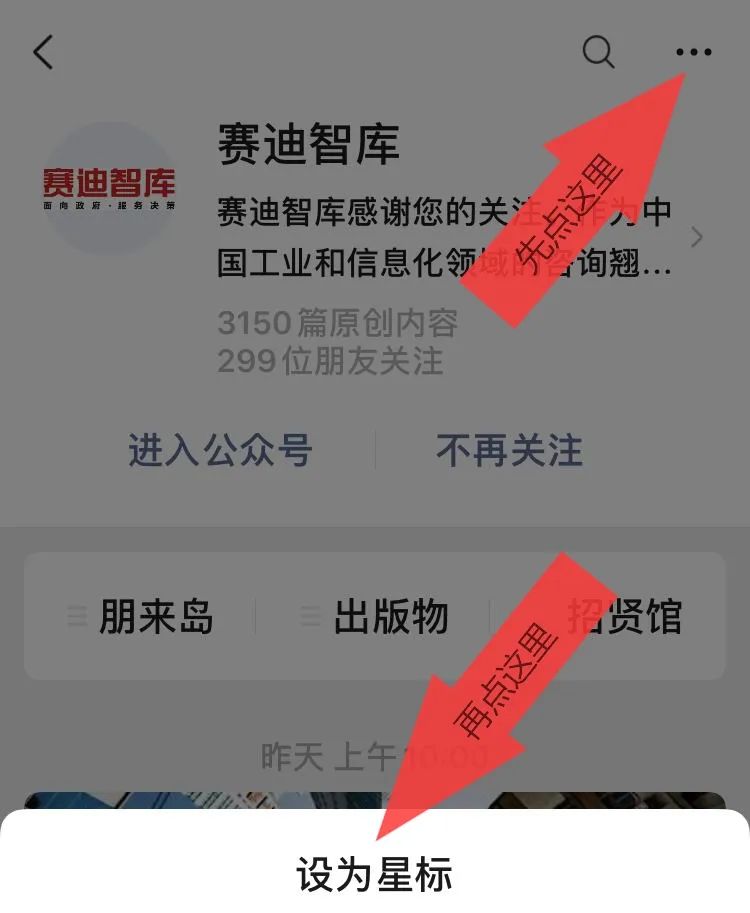This screenshot has width=750, height=913.
Task: Tap 进入公众号 to enter the account
Action: (x=220, y=450)
